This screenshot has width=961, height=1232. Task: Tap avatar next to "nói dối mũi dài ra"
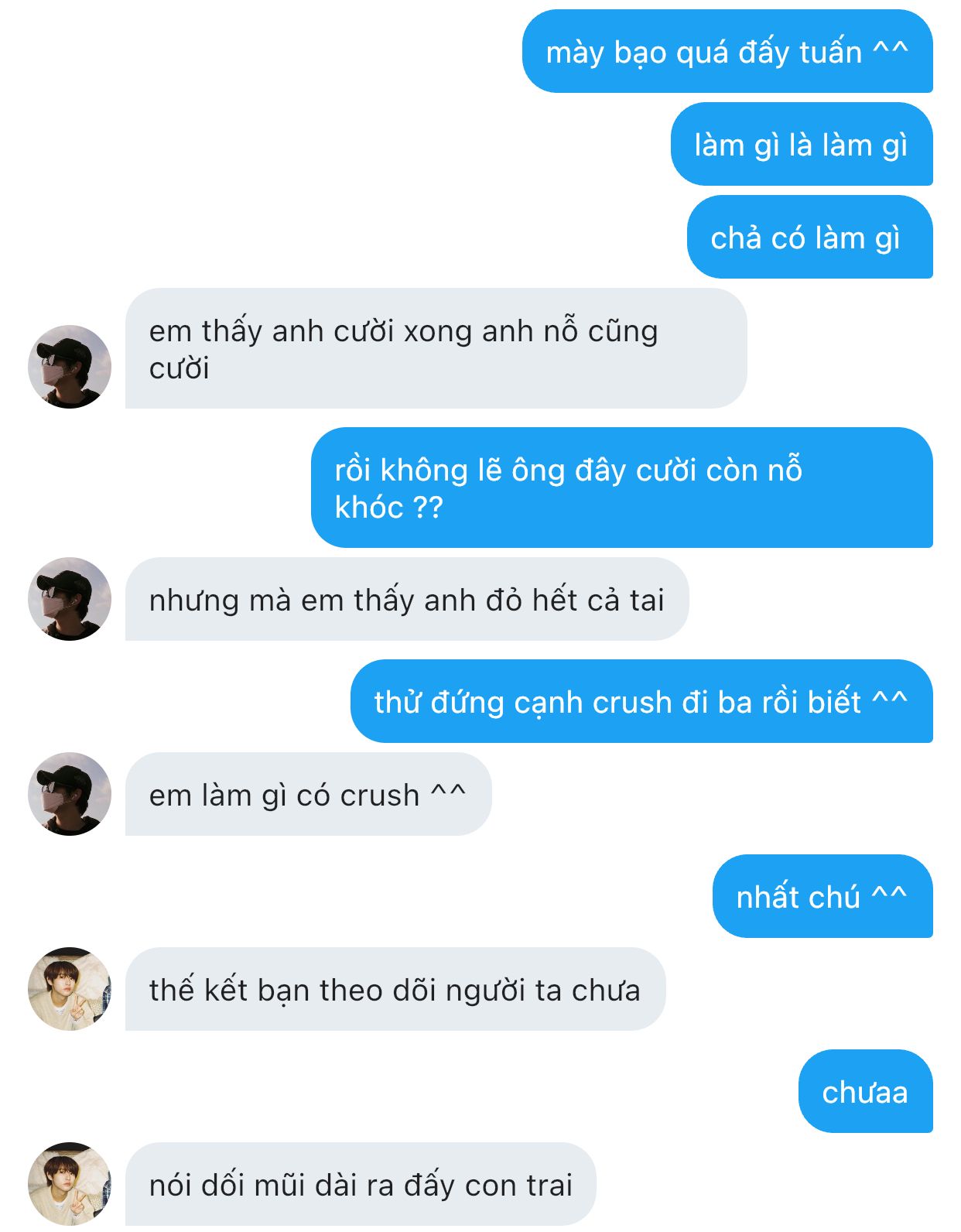[x=70, y=1184]
